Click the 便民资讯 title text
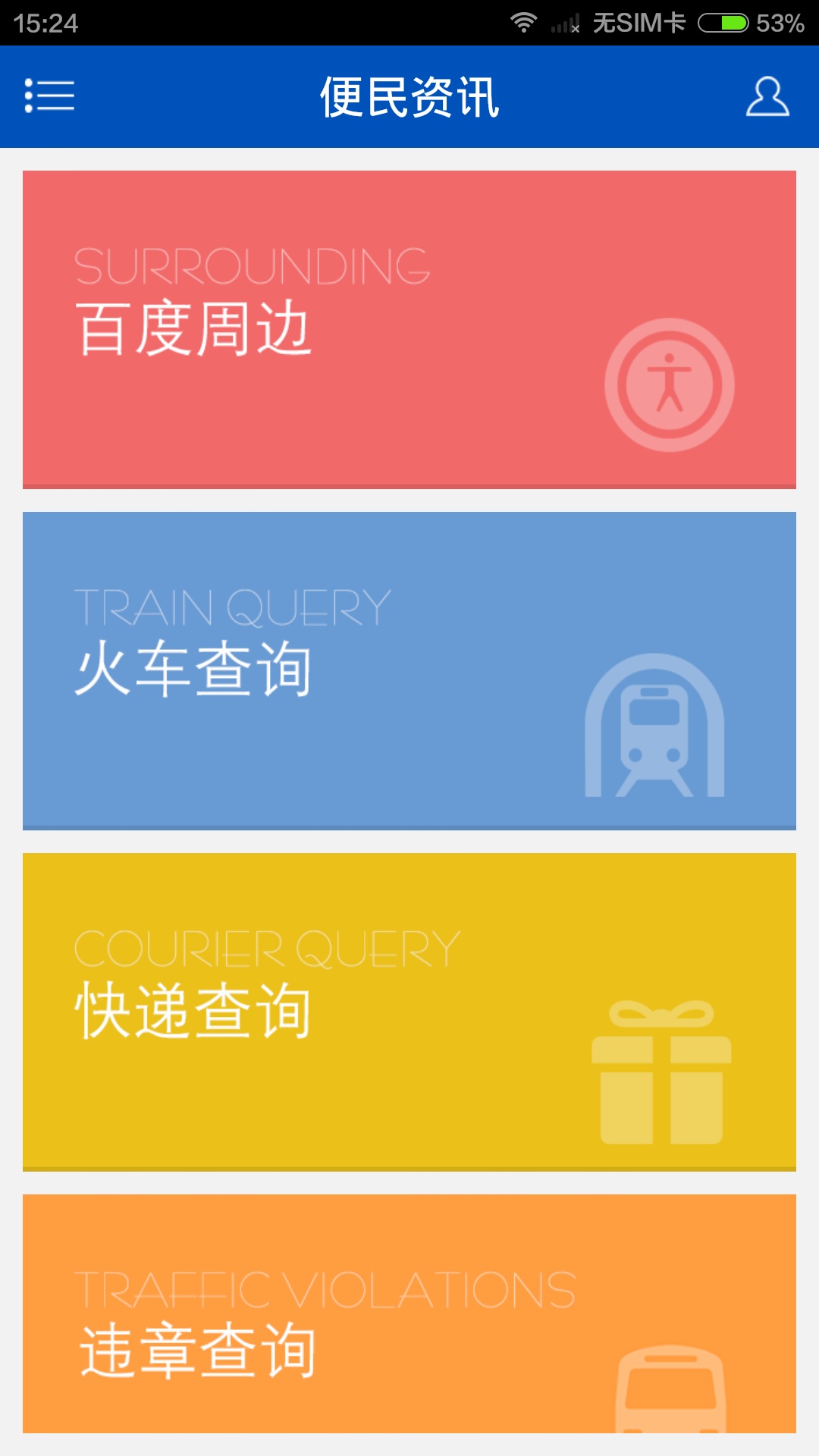This screenshot has width=819, height=1456. [409, 97]
